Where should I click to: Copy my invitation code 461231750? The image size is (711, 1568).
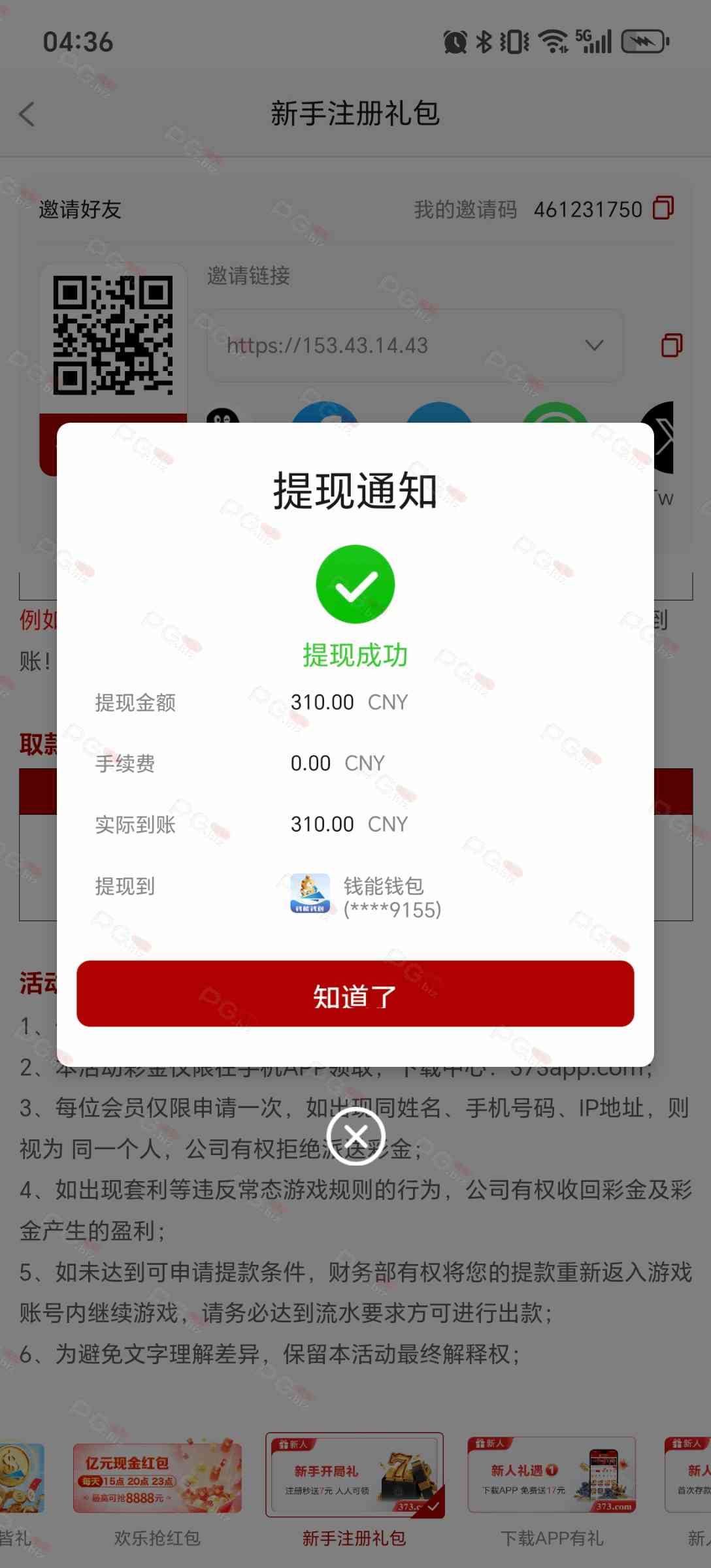tap(663, 208)
